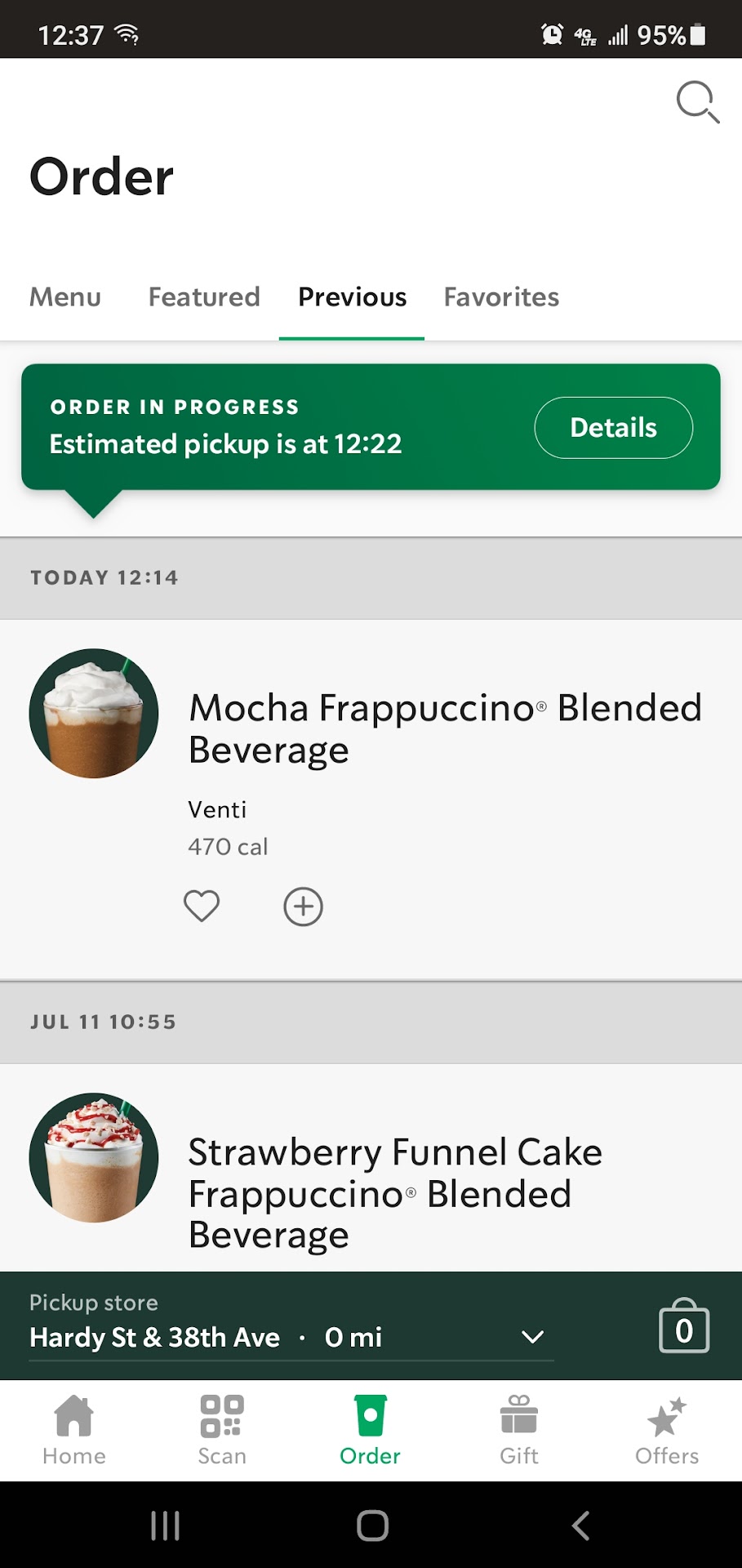Select the Previous tab
This screenshot has width=742, height=1568.
tap(352, 297)
